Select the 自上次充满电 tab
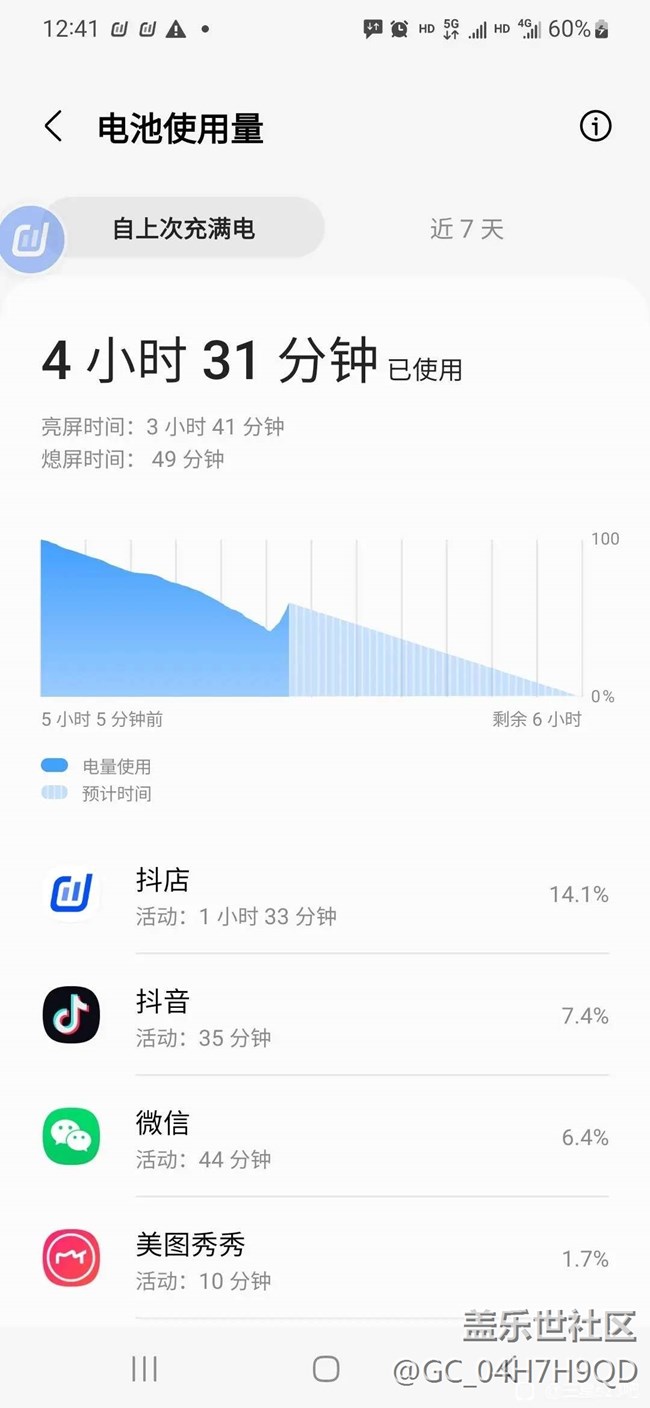650x1408 pixels. pyautogui.click(x=184, y=229)
